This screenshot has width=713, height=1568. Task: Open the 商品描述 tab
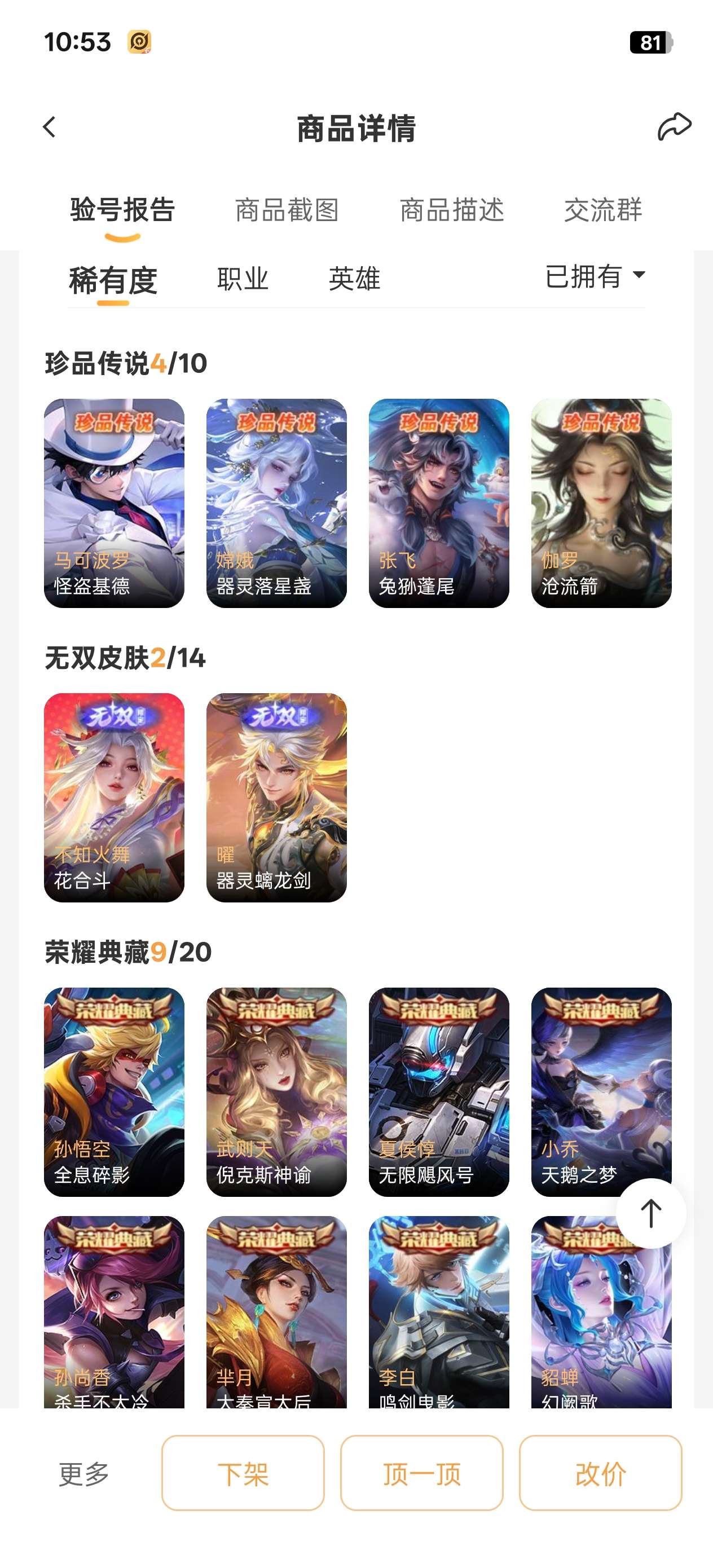coord(452,210)
